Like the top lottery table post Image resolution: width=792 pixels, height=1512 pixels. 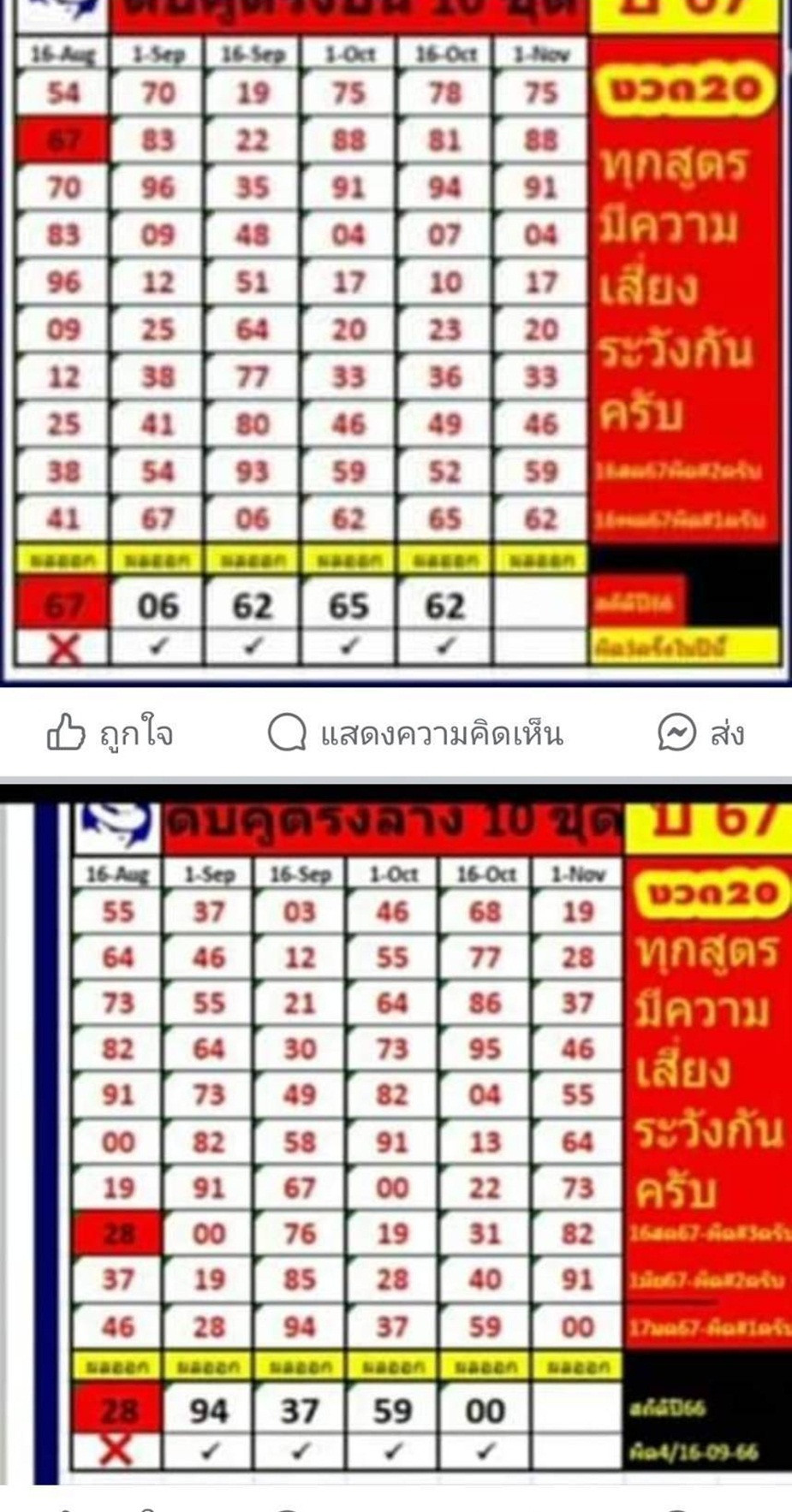click(110, 733)
